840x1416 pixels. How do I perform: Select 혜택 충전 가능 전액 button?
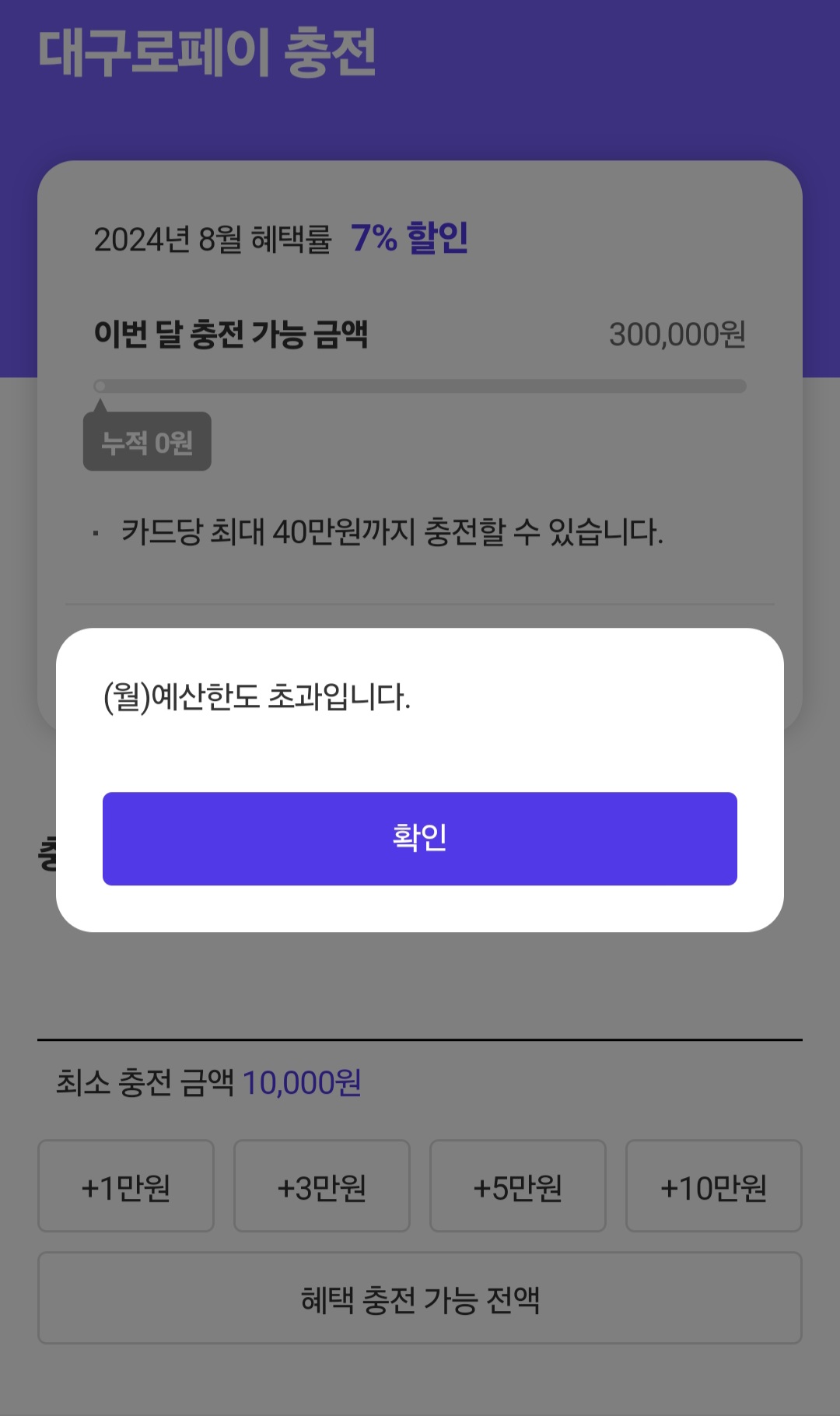coord(420,1298)
